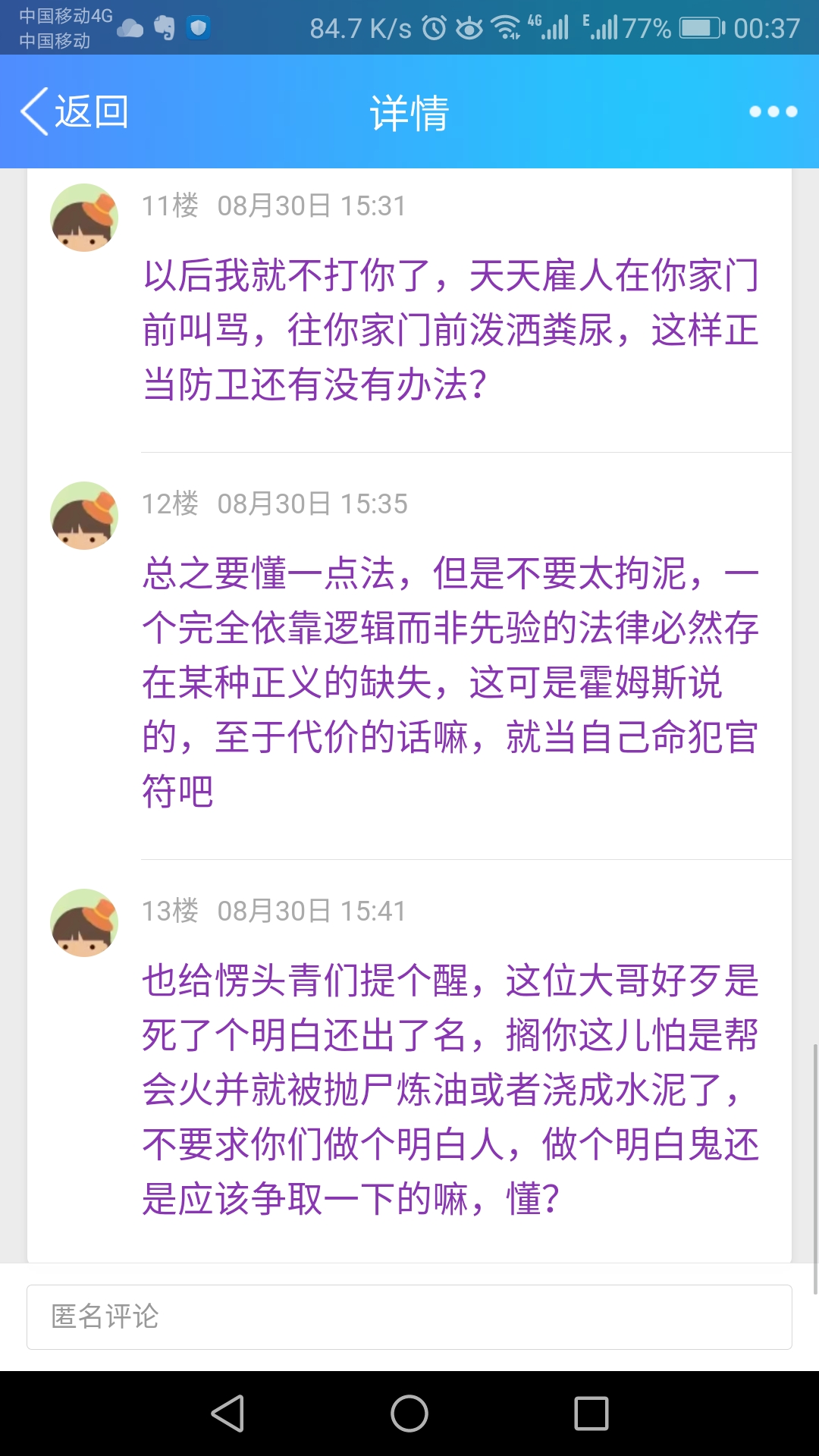Open the avatar of the 13楼 commenter

coord(84,923)
